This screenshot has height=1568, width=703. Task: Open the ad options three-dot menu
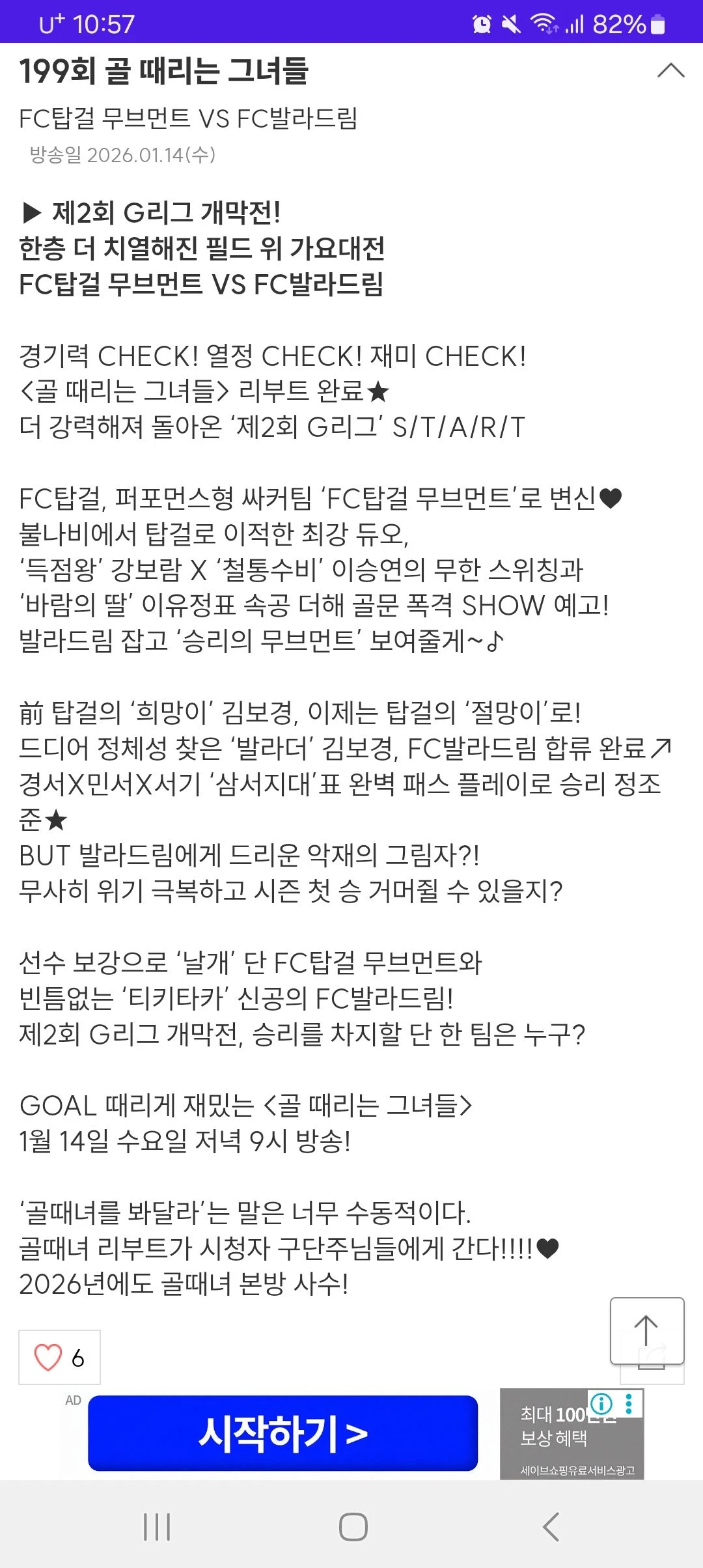point(629,1403)
